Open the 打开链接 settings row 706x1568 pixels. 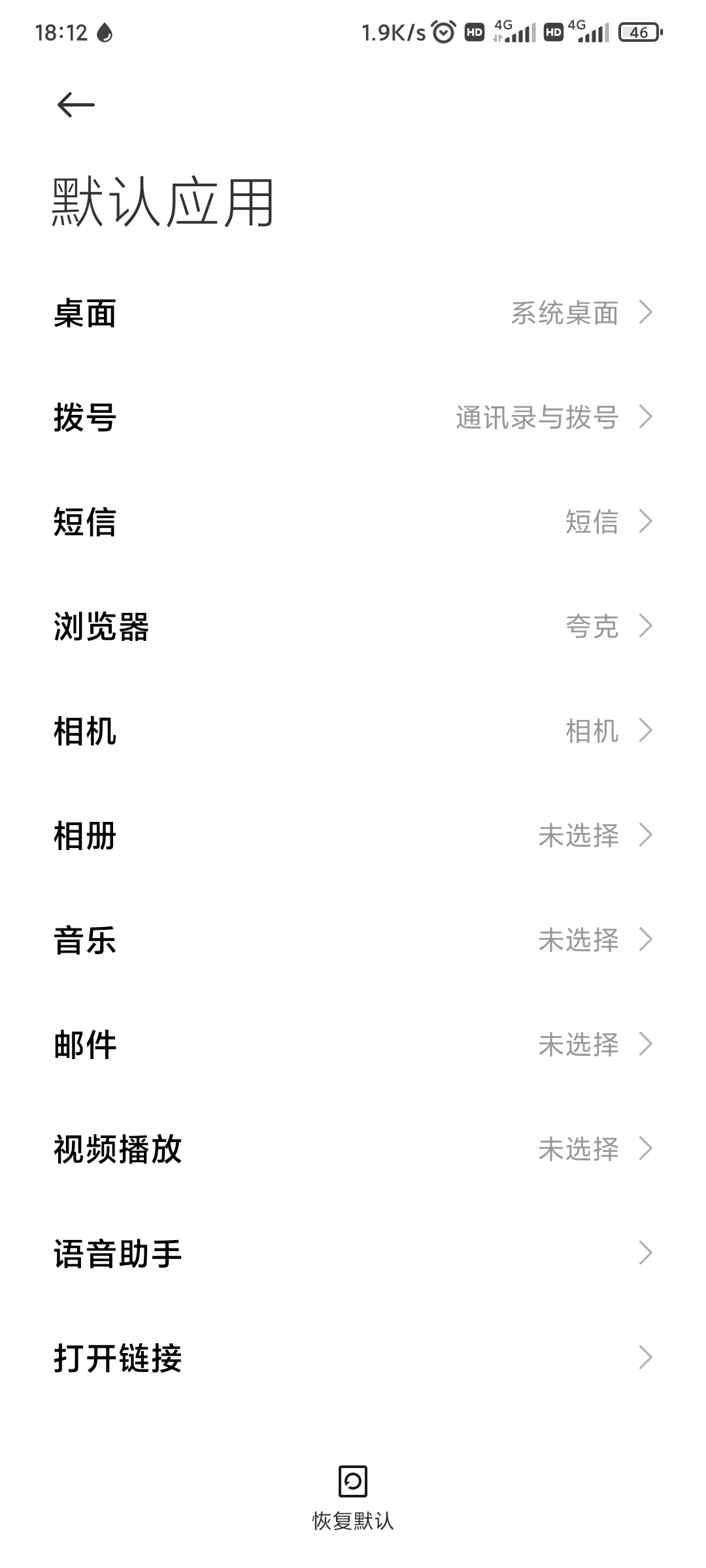pos(353,1358)
